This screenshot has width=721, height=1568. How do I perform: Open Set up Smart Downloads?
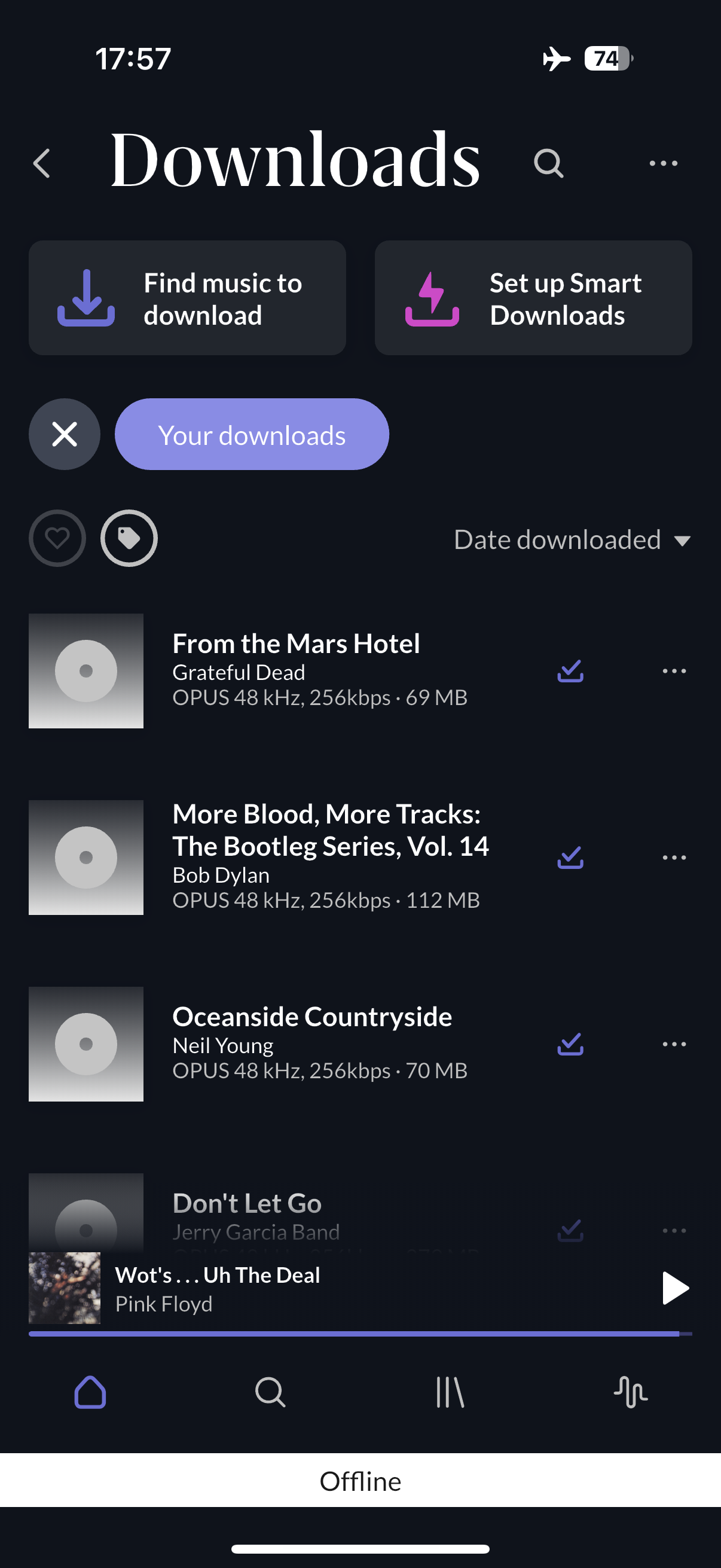(x=533, y=298)
